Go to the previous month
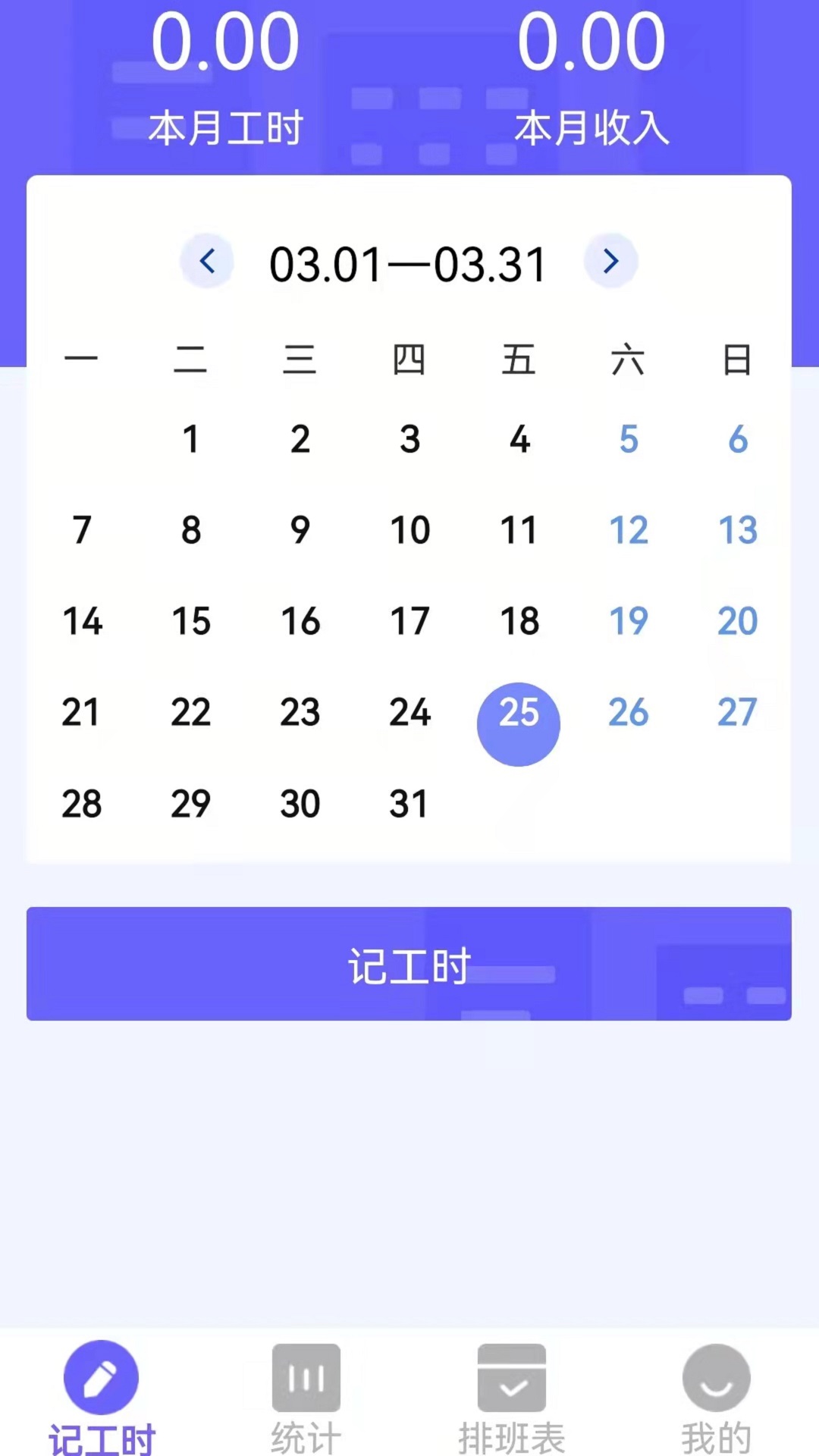This screenshot has width=819, height=1456. pyautogui.click(x=206, y=262)
